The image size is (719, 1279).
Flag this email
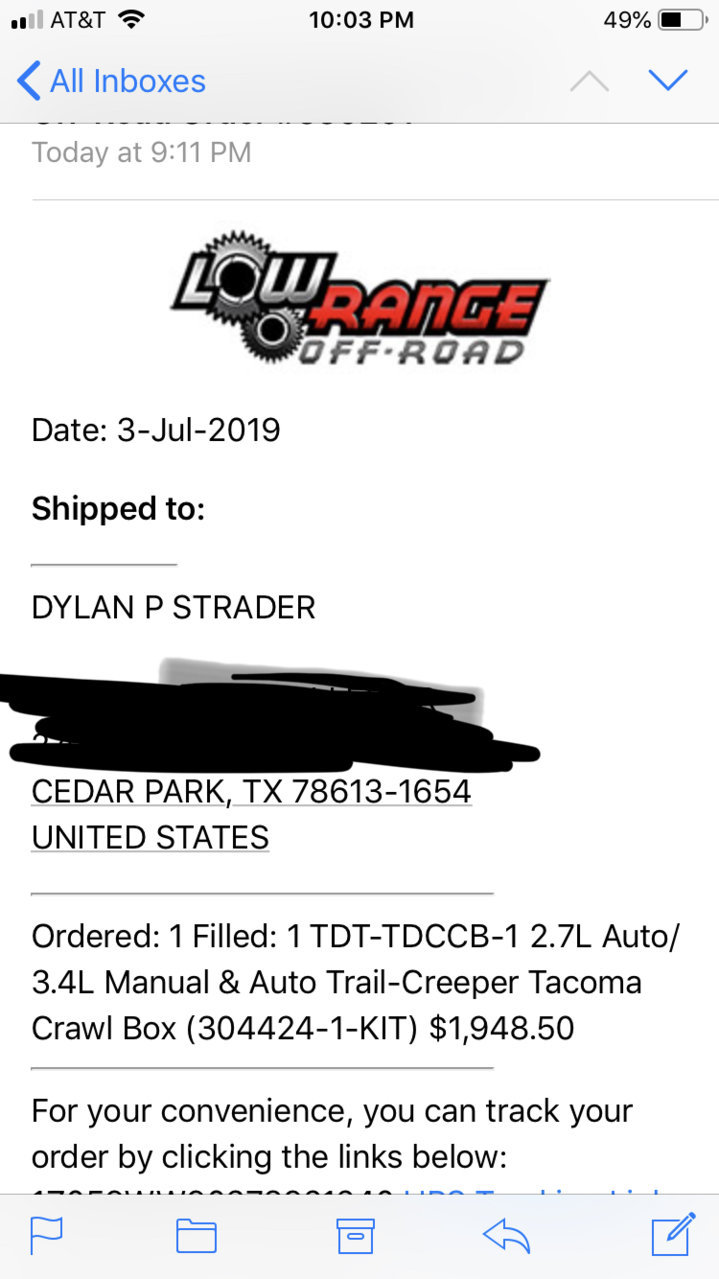[x=47, y=1235]
